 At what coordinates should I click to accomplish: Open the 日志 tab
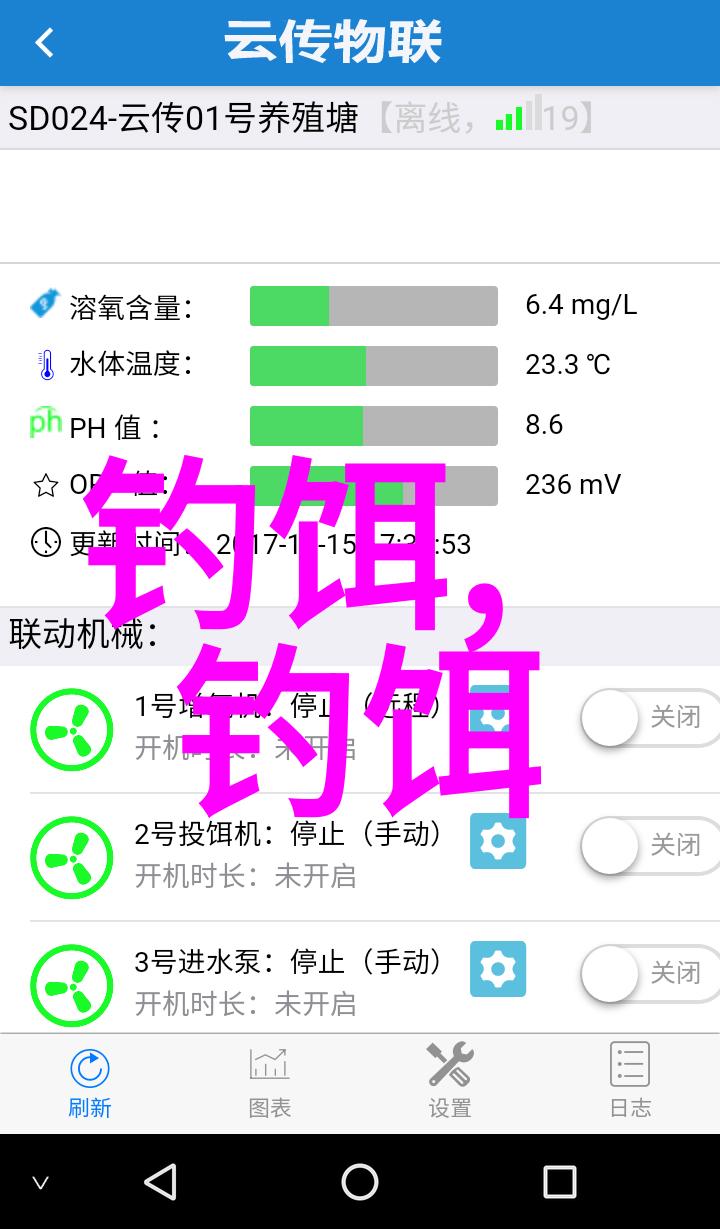click(630, 1081)
